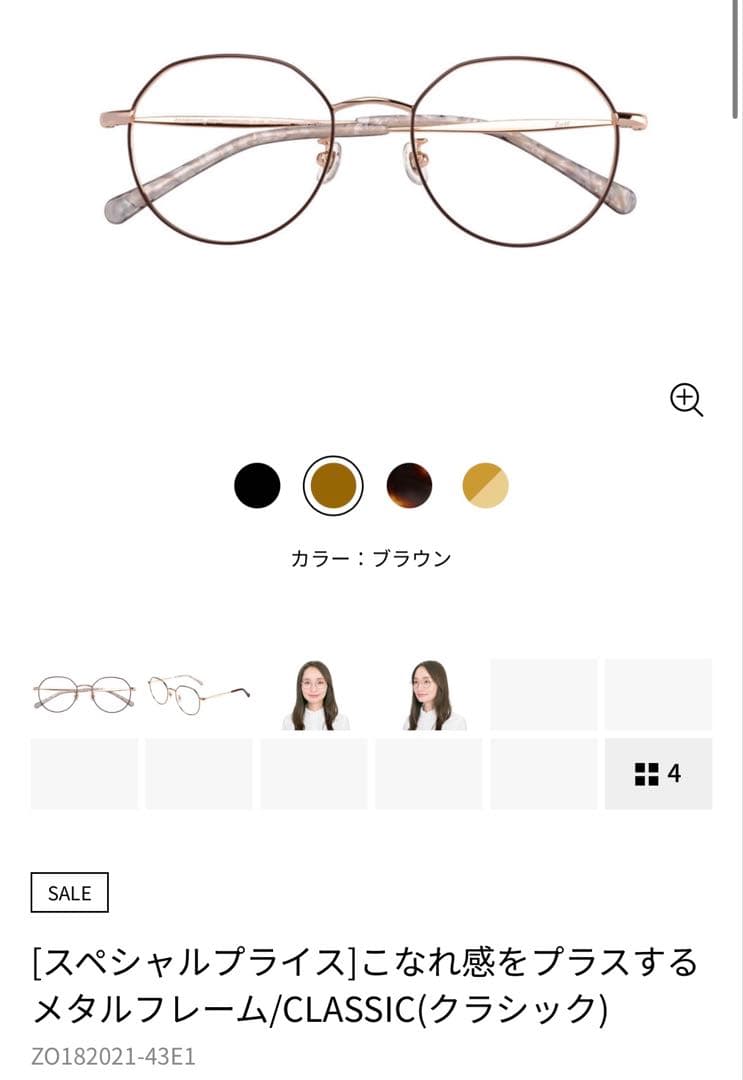Viewport: 743px width, 1080px height.
Task: View the angled side-view glasses thumbnail
Action: tap(199, 694)
